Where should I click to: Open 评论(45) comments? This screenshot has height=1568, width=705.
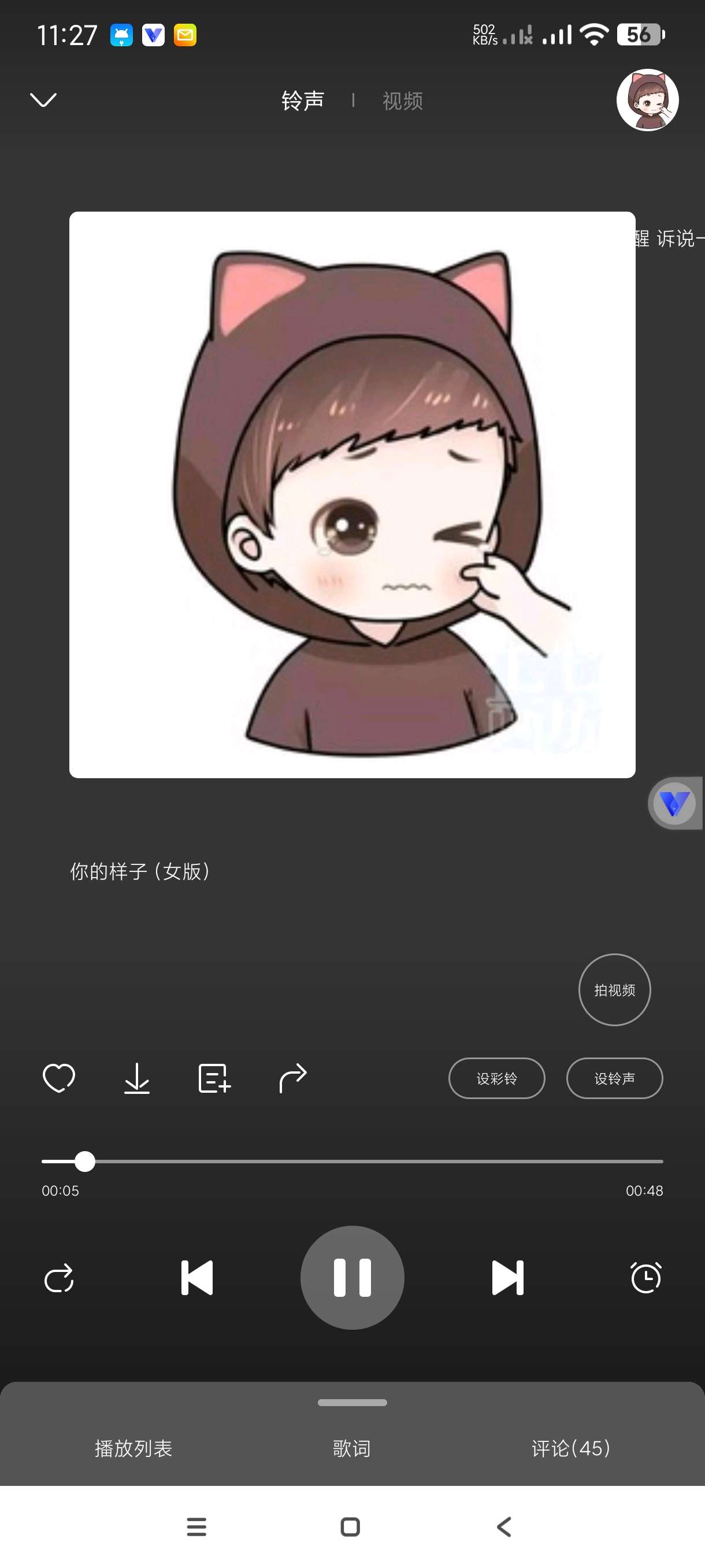pos(570,1448)
